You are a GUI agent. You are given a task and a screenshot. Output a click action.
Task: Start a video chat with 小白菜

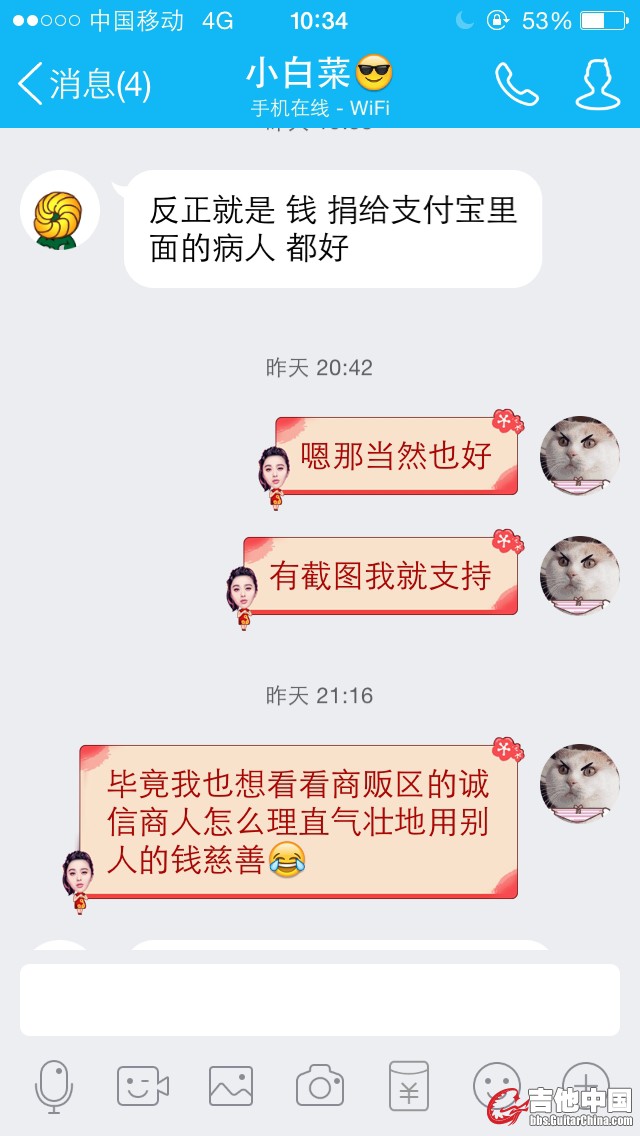pos(142,1086)
